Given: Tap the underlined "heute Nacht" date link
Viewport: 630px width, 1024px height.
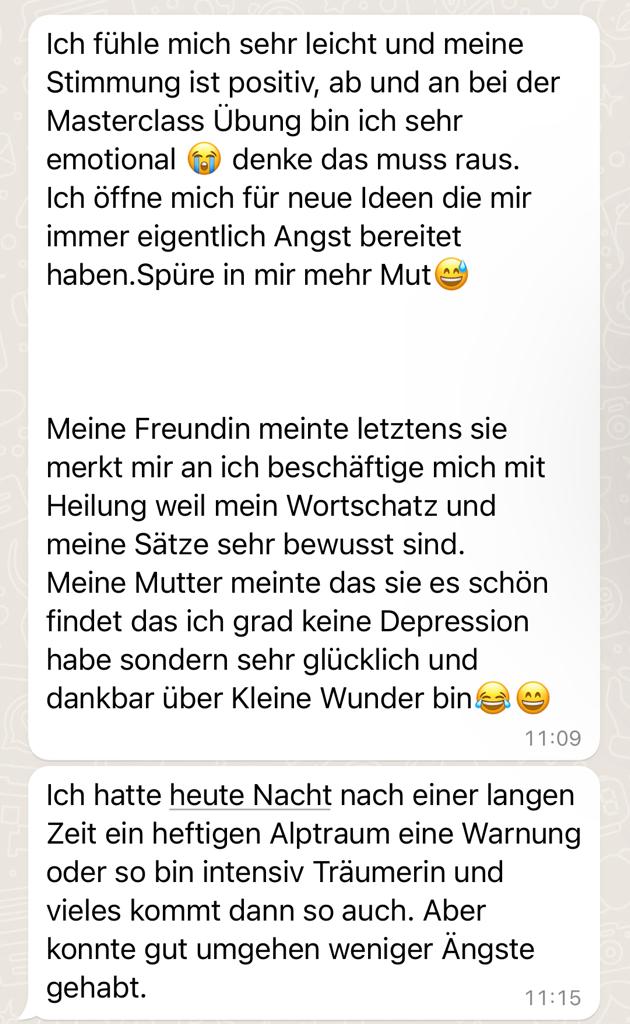Looking at the screenshot, I should coord(251,795).
